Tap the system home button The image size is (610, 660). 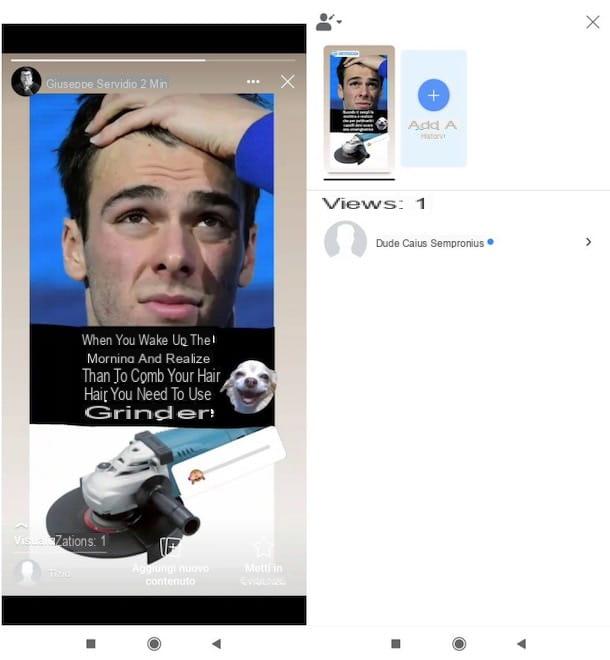tap(154, 644)
